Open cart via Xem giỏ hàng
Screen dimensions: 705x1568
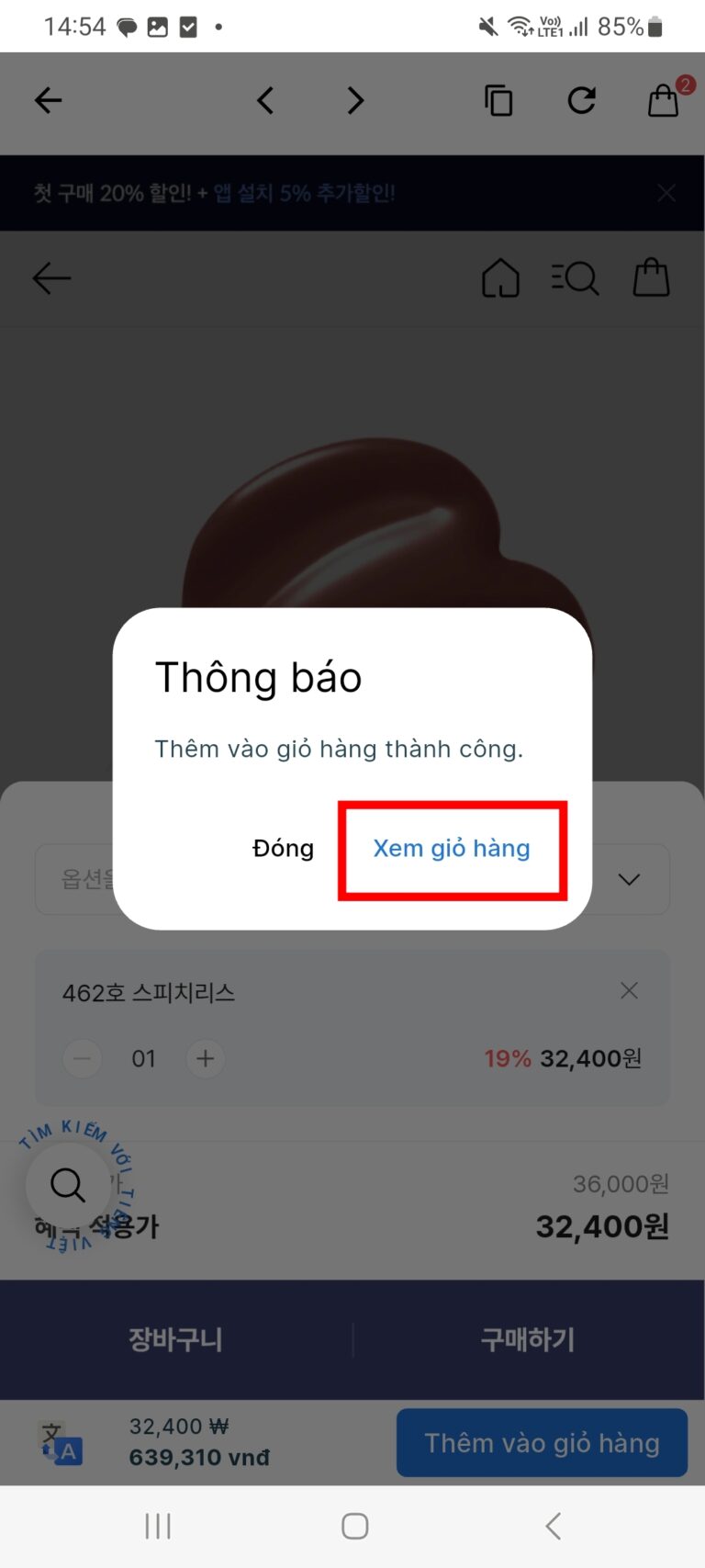coord(452,849)
